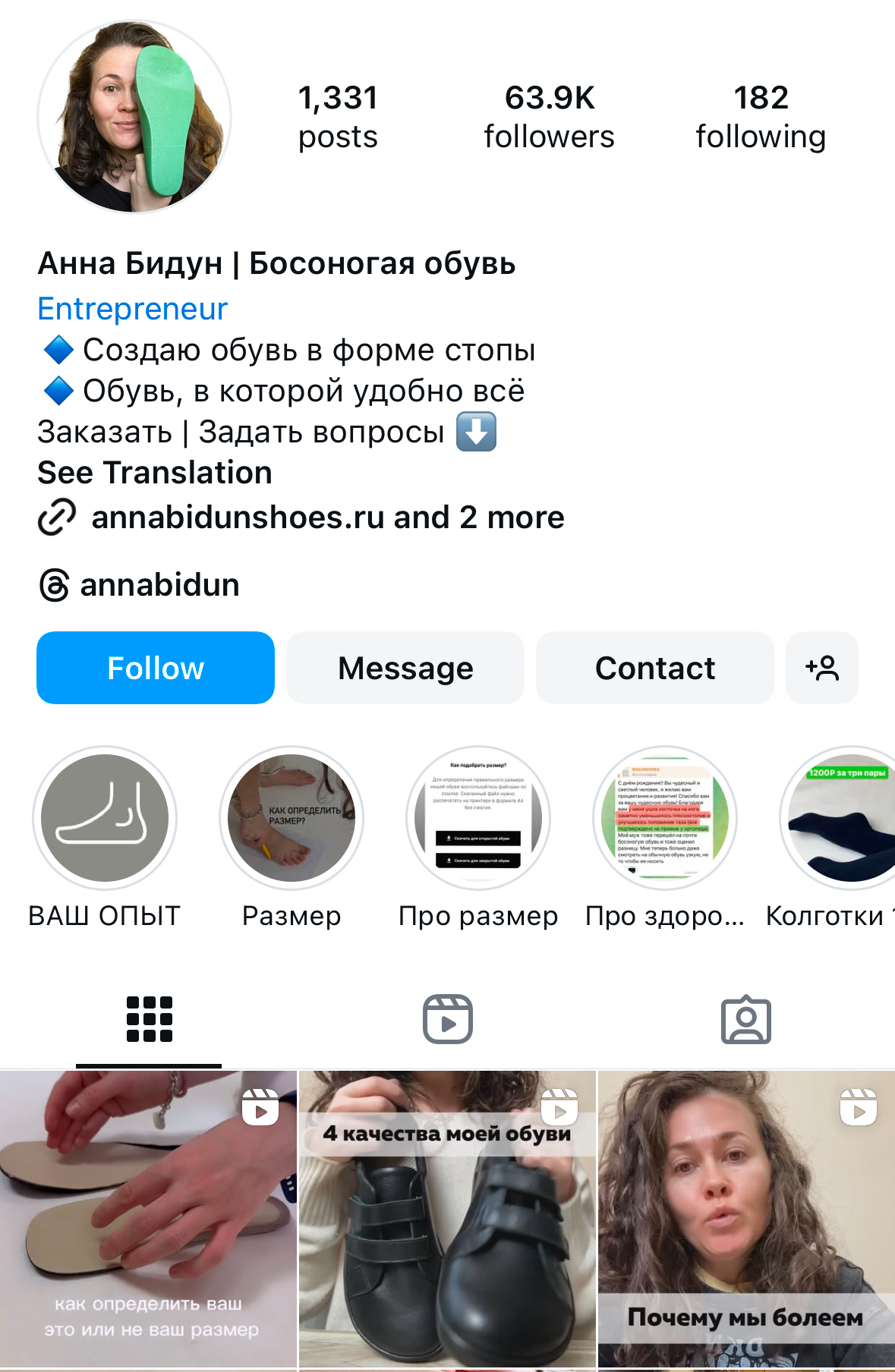Open the following list
This screenshot has width=895, height=1372.
coord(761,117)
